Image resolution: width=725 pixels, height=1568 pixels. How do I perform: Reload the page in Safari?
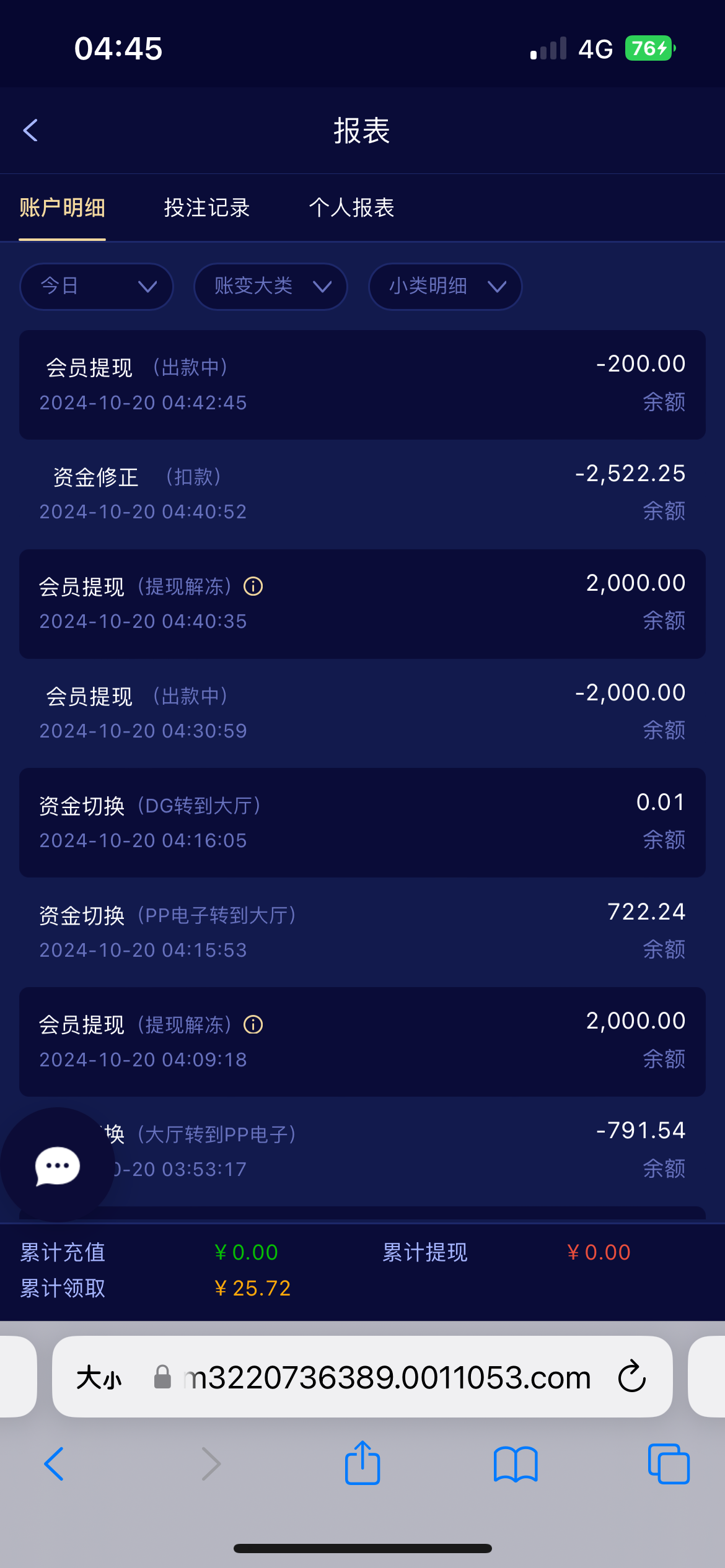631,1377
